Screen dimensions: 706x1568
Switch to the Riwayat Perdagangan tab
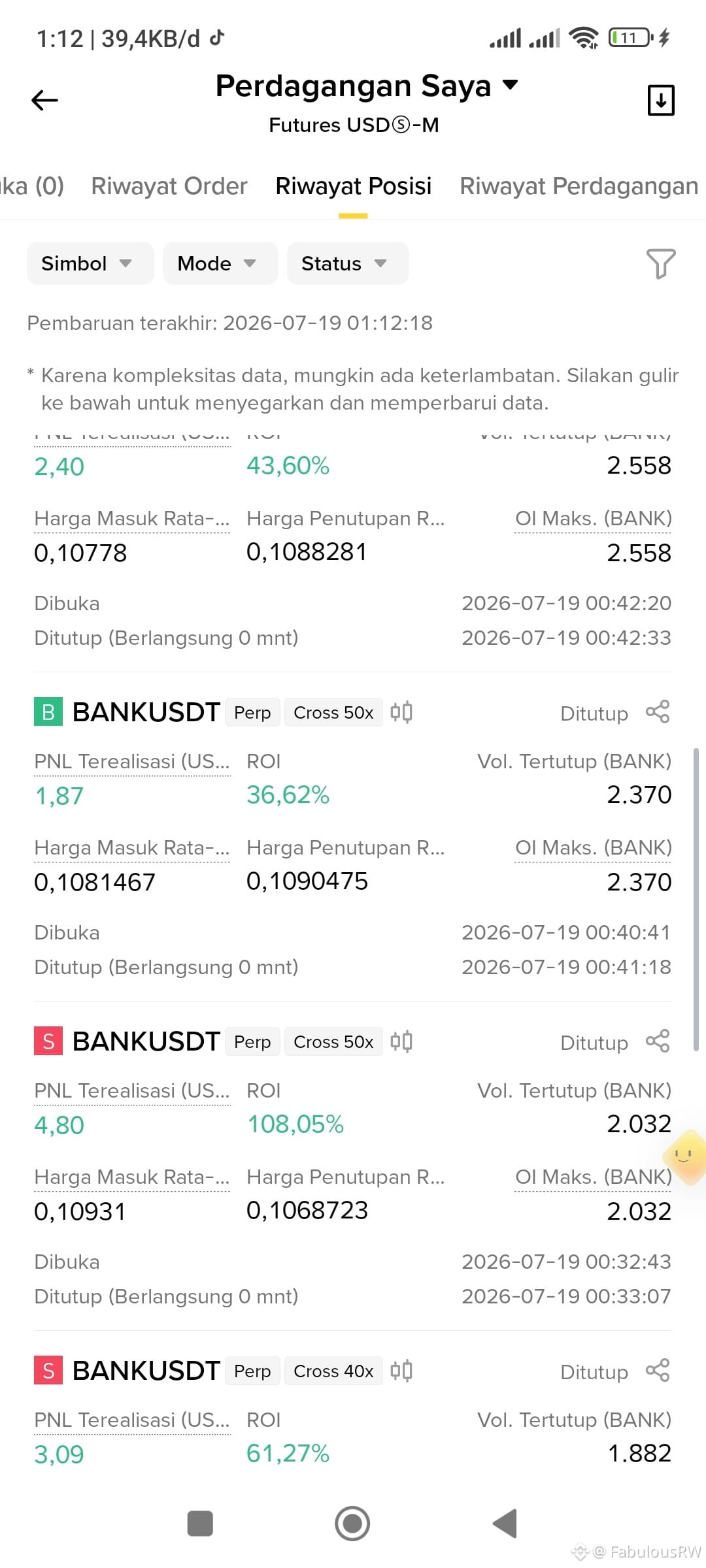click(579, 186)
